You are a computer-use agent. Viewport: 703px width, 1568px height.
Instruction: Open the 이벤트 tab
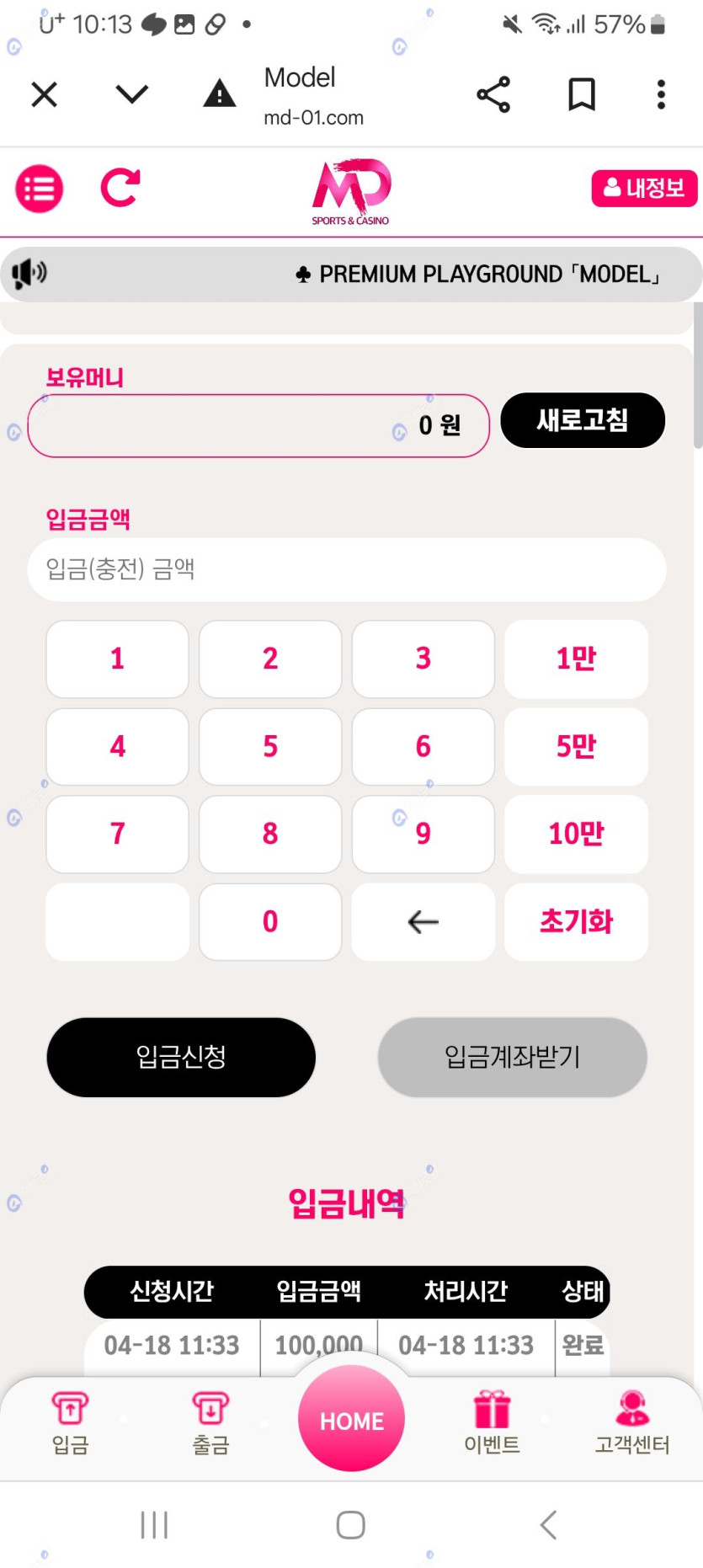click(492, 1423)
